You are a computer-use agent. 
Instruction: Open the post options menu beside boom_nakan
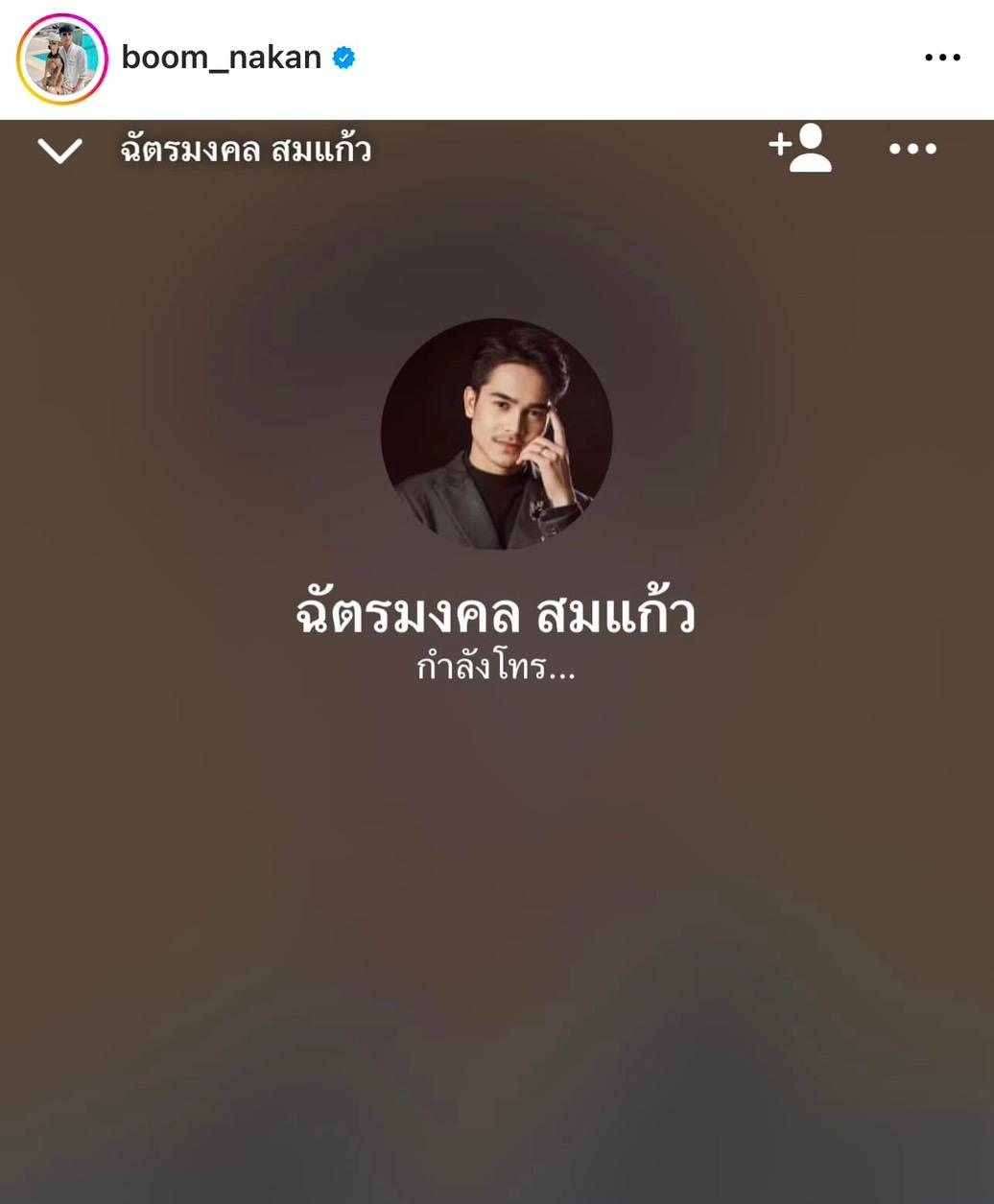tap(941, 58)
